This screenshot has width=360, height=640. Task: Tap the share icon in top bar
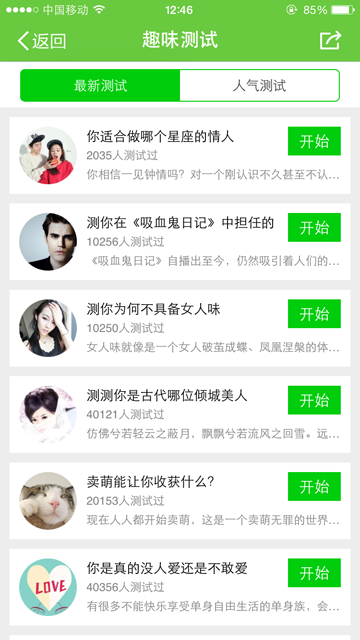tap(330, 40)
